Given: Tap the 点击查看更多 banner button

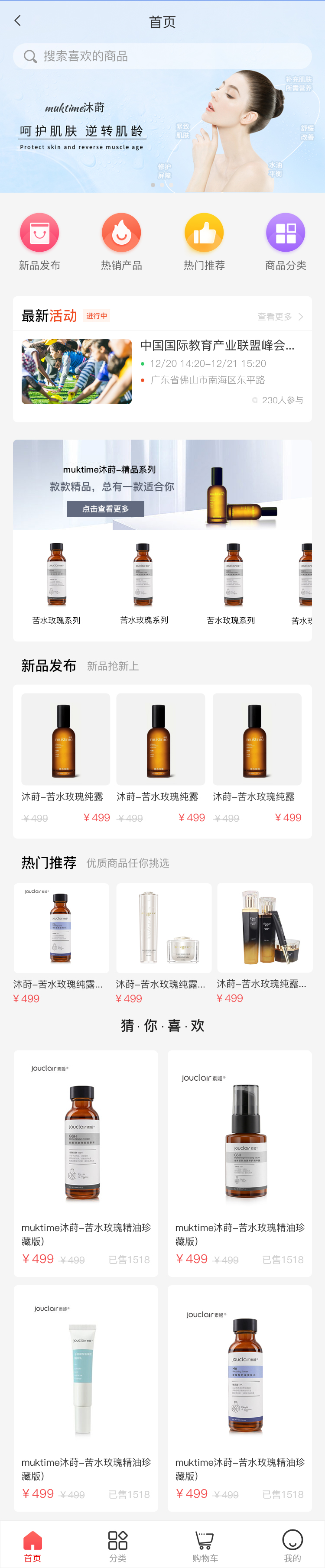Looking at the screenshot, I should [x=105, y=509].
